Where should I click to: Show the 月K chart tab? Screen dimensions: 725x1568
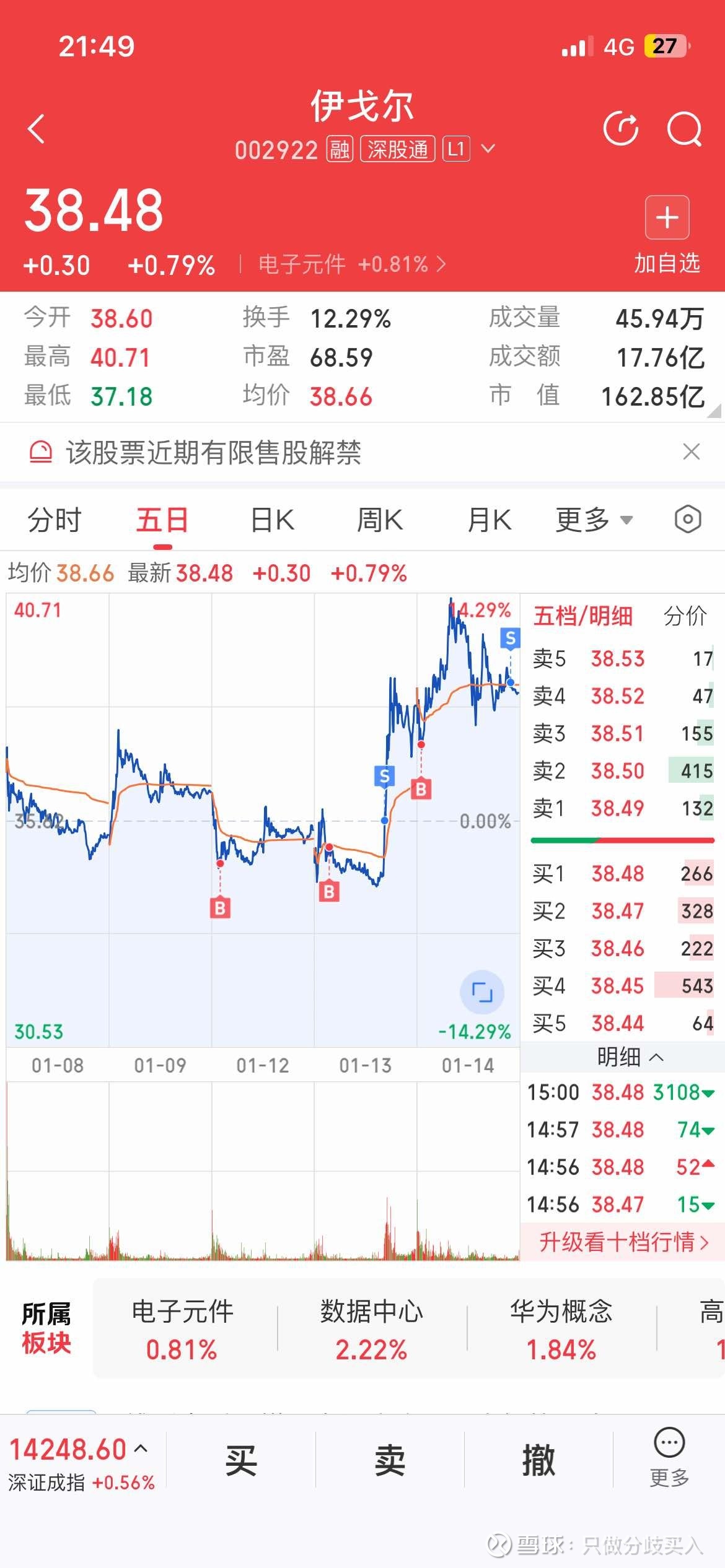coord(489,520)
